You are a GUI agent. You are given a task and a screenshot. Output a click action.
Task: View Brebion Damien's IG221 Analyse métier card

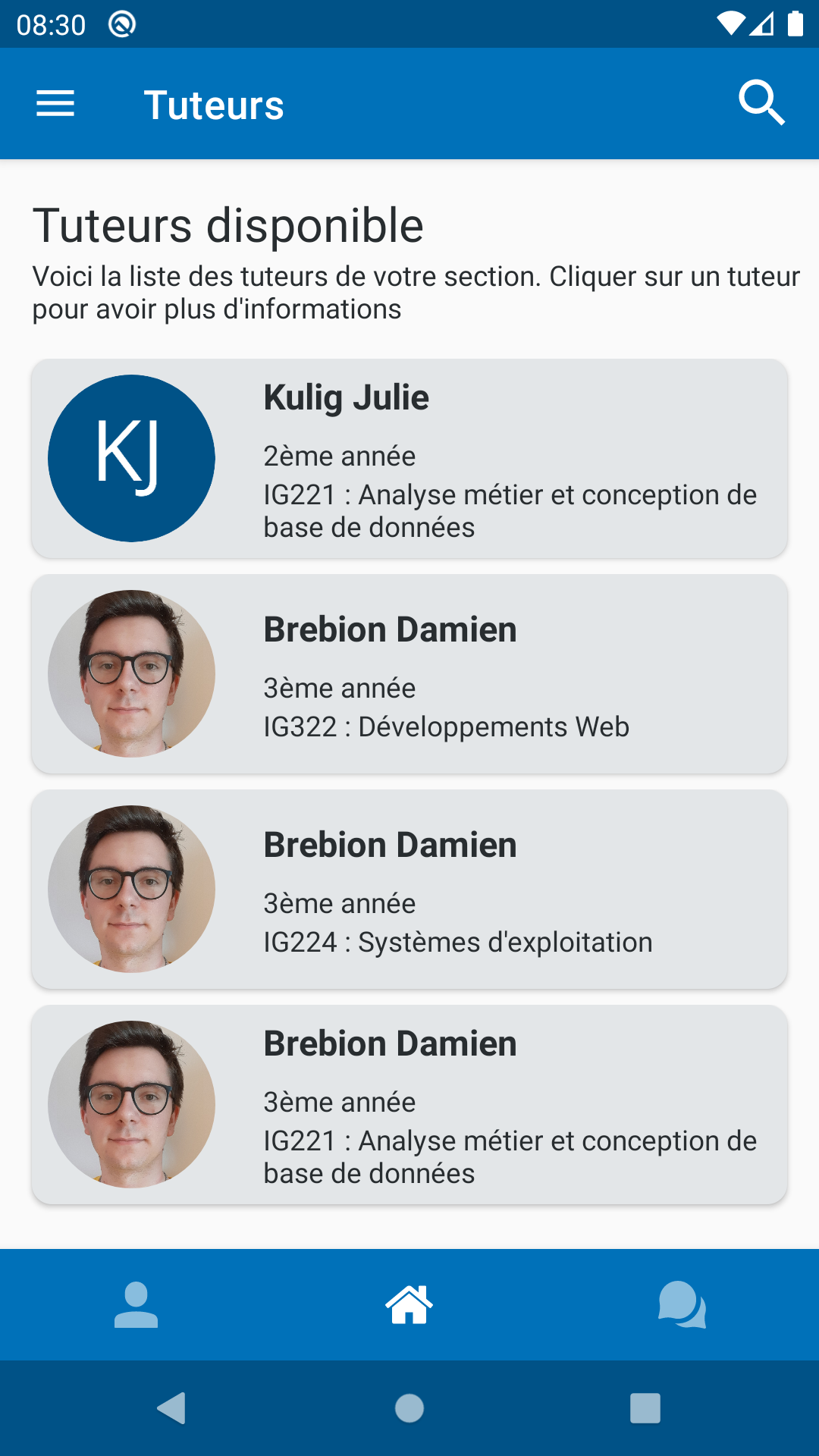click(x=409, y=1105)
